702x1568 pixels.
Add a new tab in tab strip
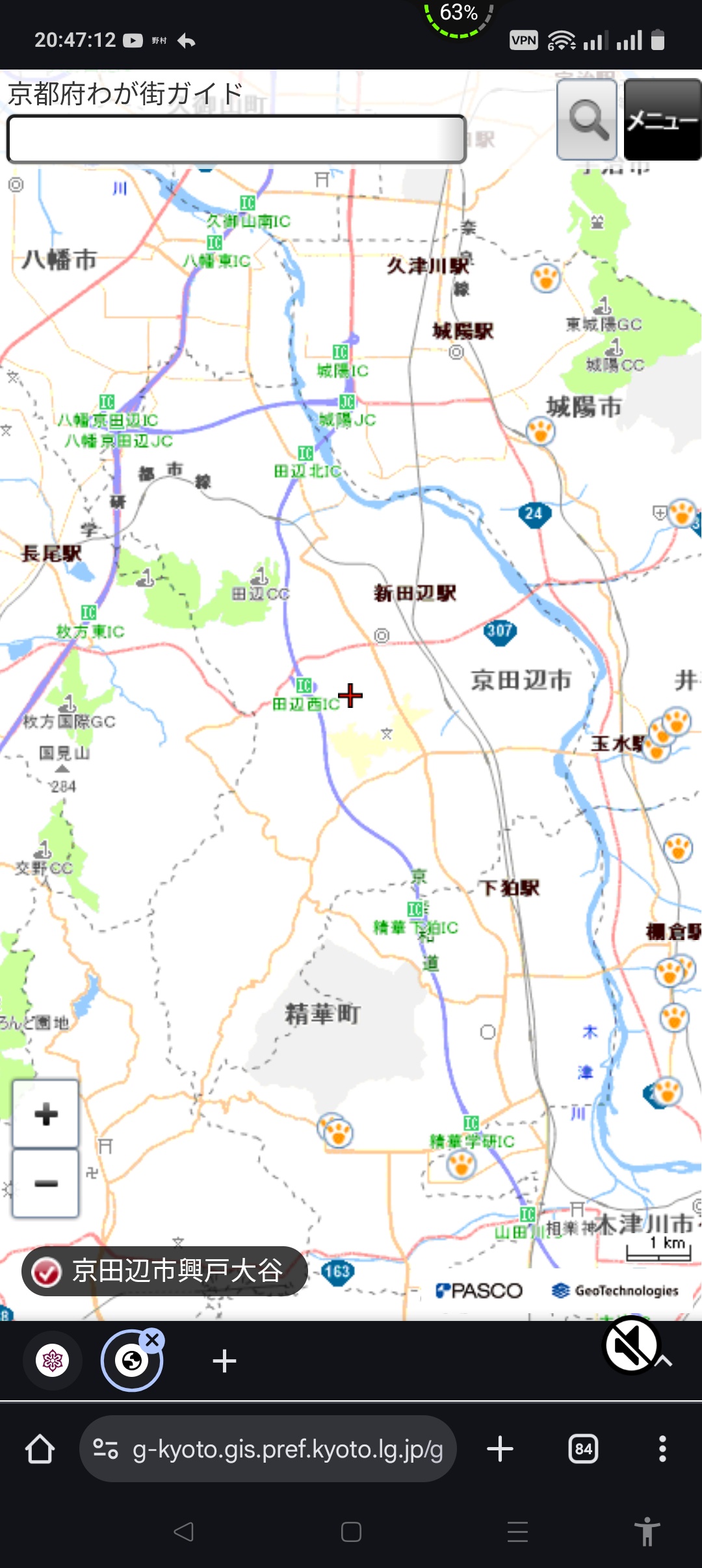pyautogui.click(x=224, y=1361)
